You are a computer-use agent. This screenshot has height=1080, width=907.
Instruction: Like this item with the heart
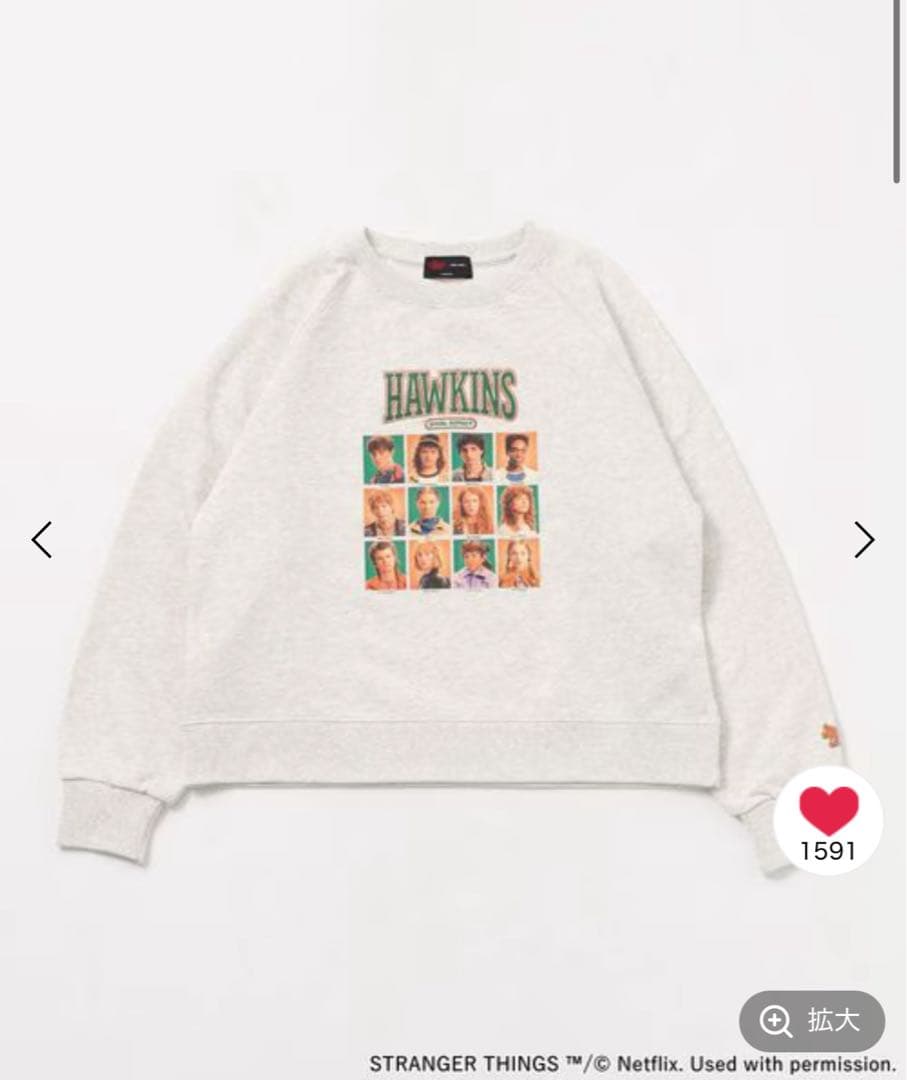pos(829,811)
